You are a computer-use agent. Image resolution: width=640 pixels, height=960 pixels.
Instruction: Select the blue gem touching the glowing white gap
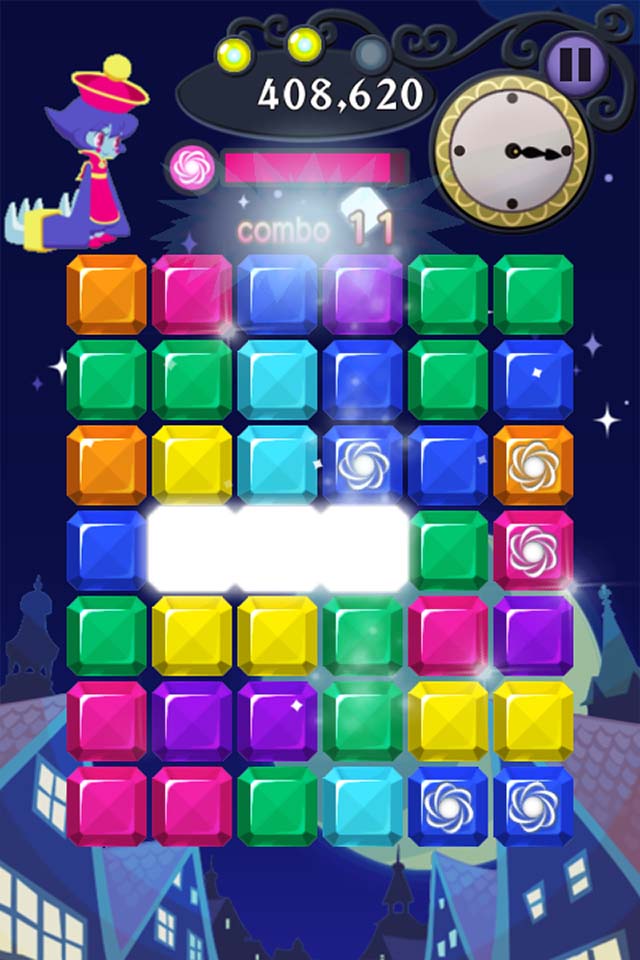click(106, 549)
